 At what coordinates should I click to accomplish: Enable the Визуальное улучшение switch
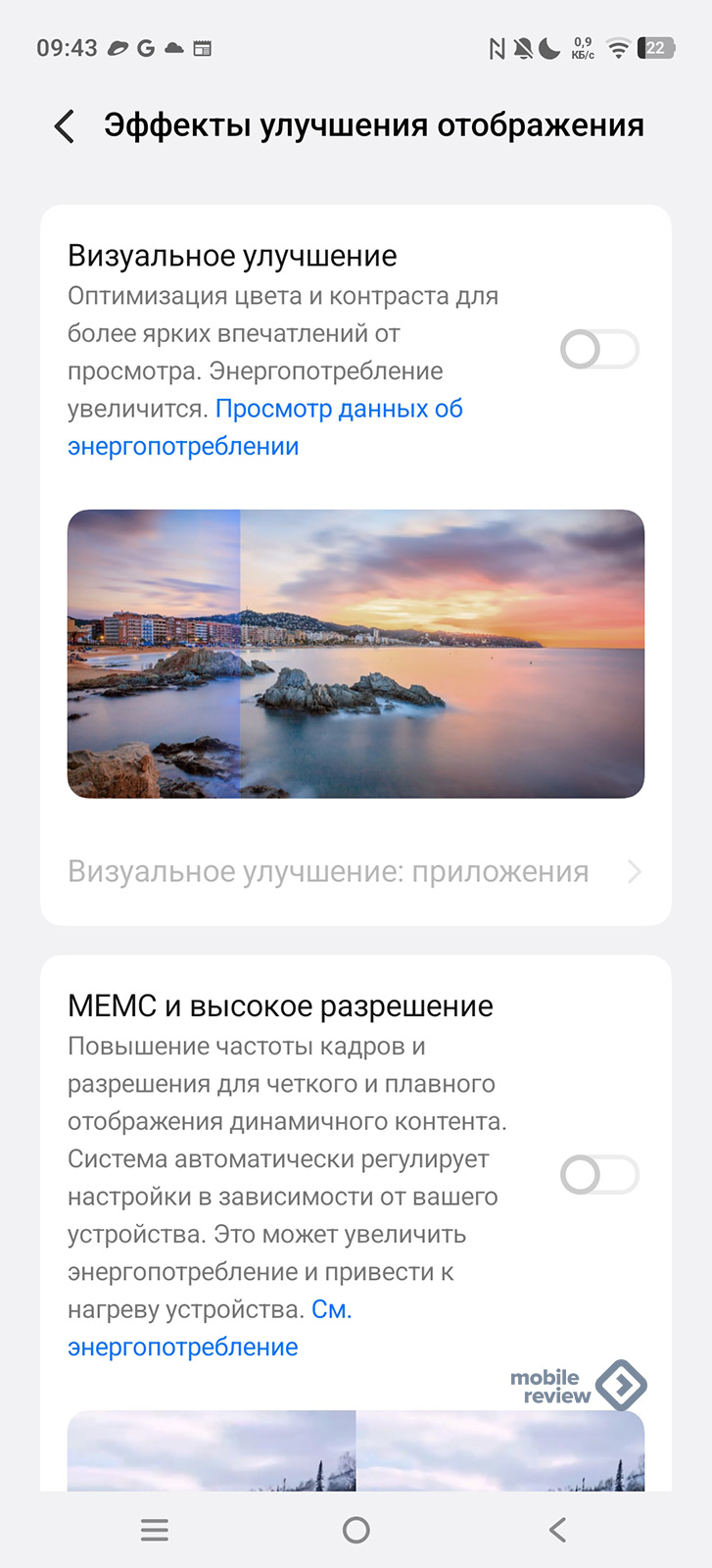[598, 350]
